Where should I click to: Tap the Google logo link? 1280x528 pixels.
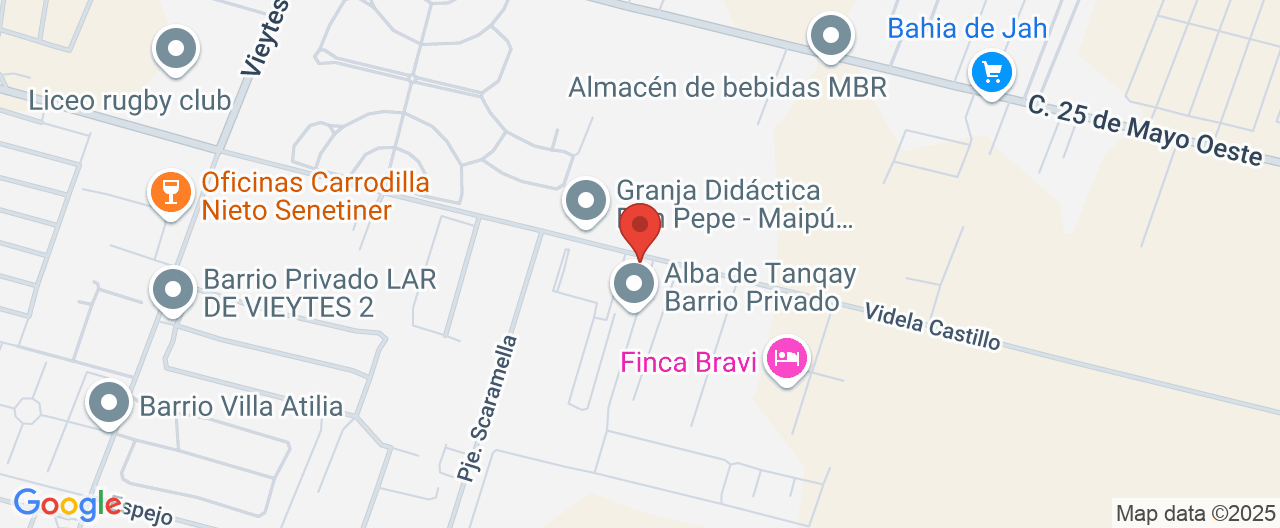[66, 504]
